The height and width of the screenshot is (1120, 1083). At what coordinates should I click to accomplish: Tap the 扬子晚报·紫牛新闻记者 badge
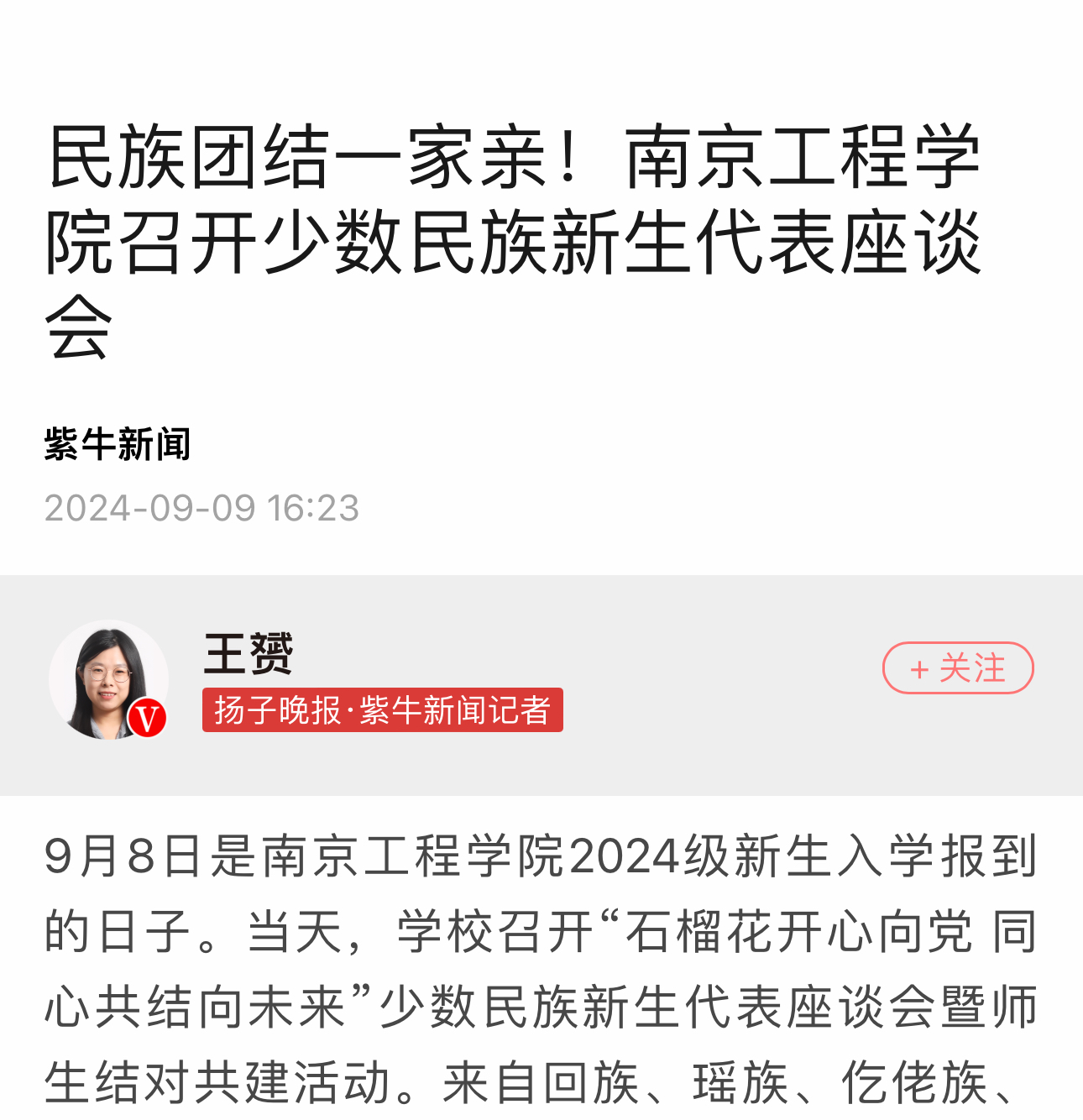382,710
